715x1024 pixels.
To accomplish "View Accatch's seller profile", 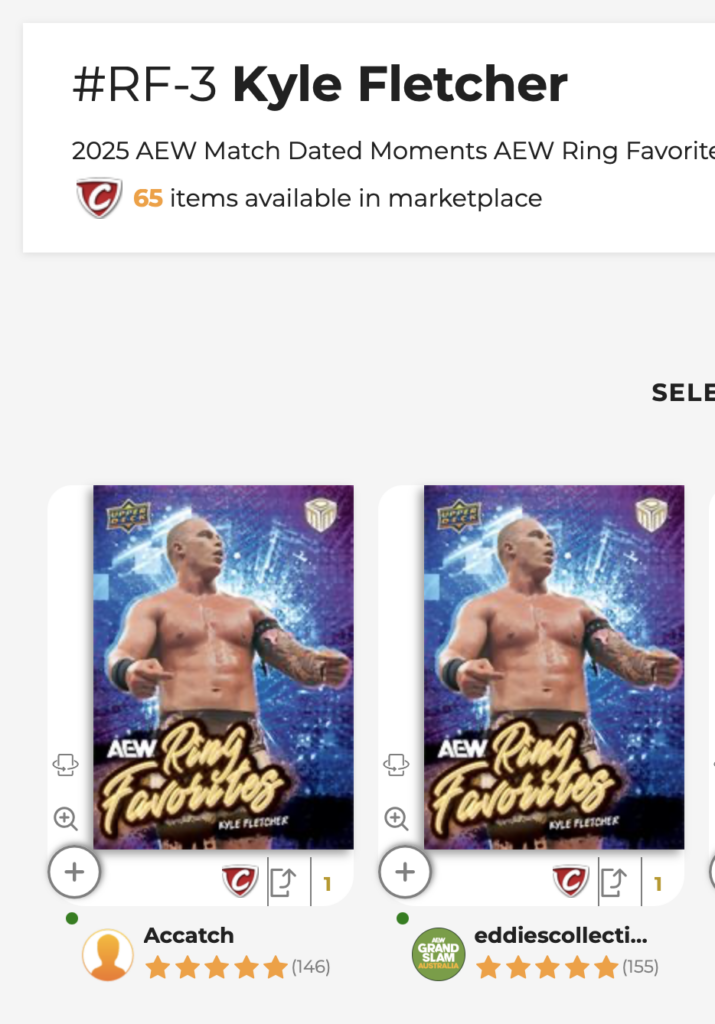I will click(x=189, y=936).
